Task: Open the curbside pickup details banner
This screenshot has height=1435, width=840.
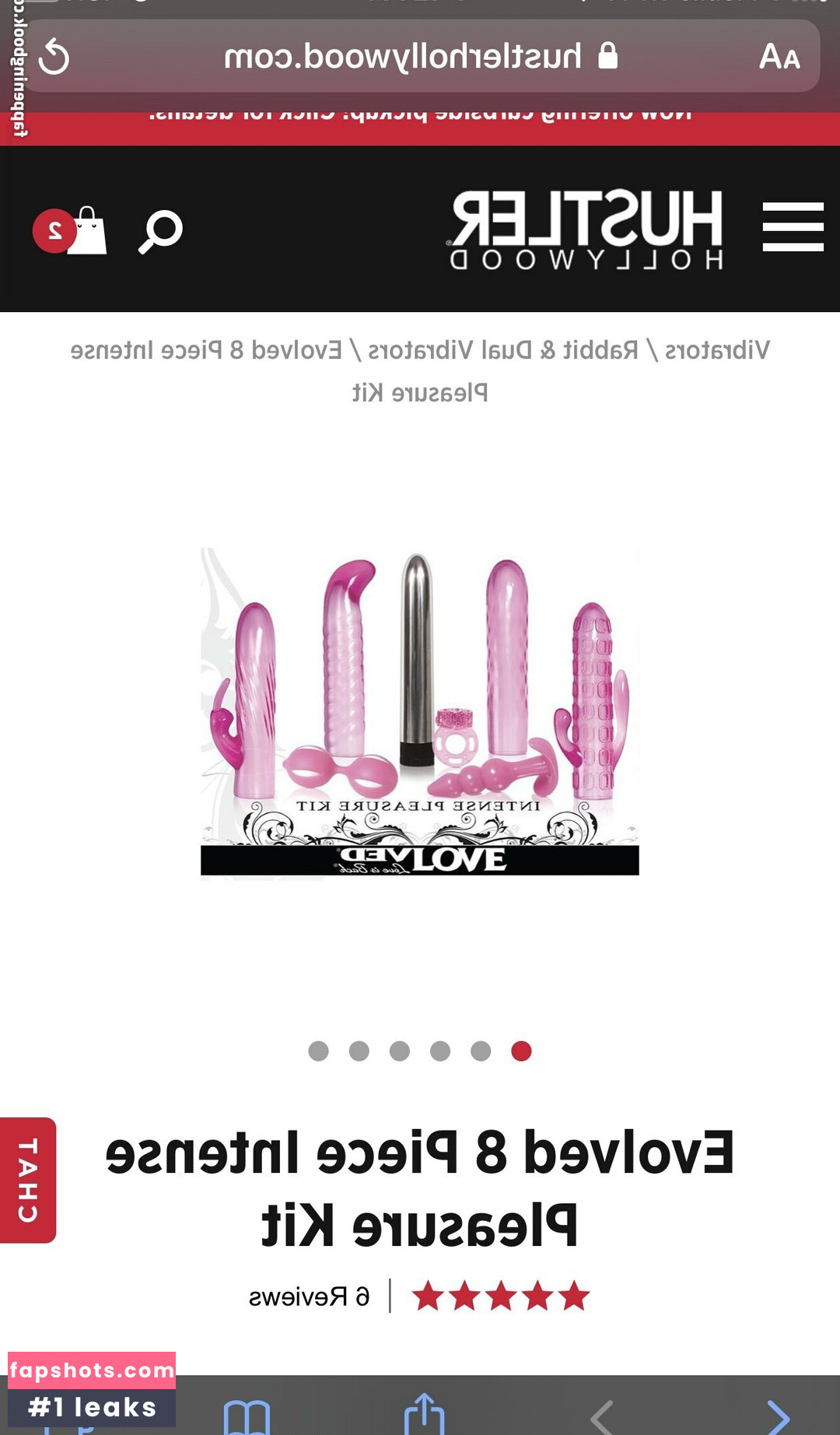Action: point(420,117)
